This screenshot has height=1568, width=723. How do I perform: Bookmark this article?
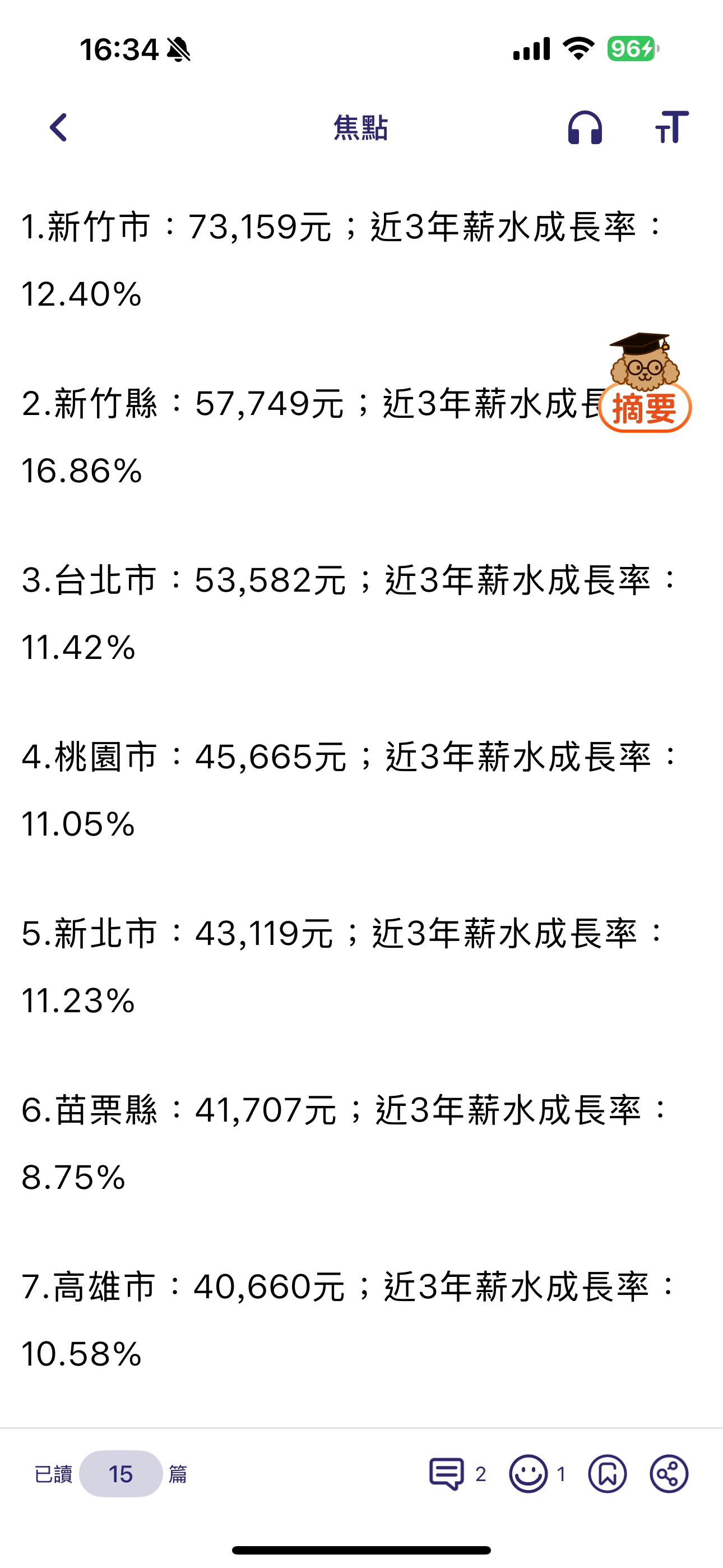coord(608,1474)
